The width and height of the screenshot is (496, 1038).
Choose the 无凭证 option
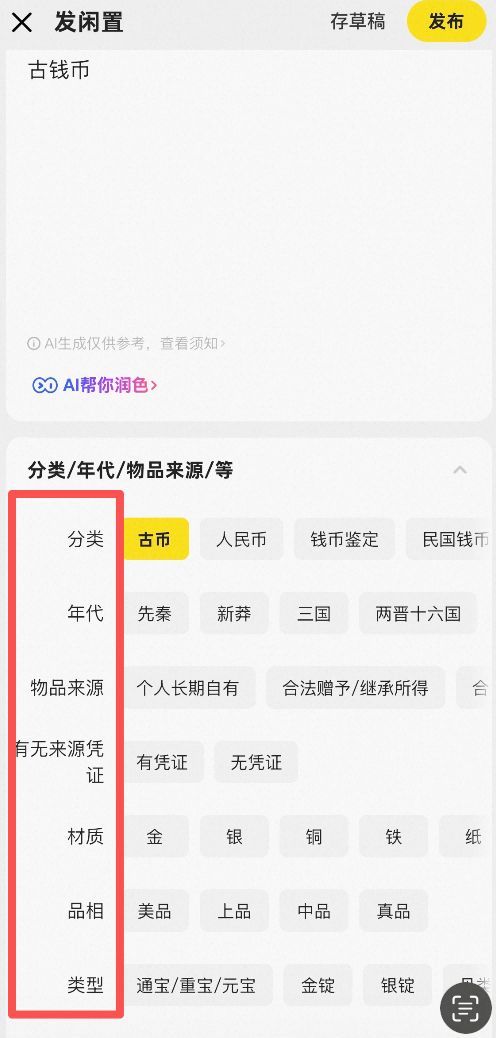(x=256, y=762)
